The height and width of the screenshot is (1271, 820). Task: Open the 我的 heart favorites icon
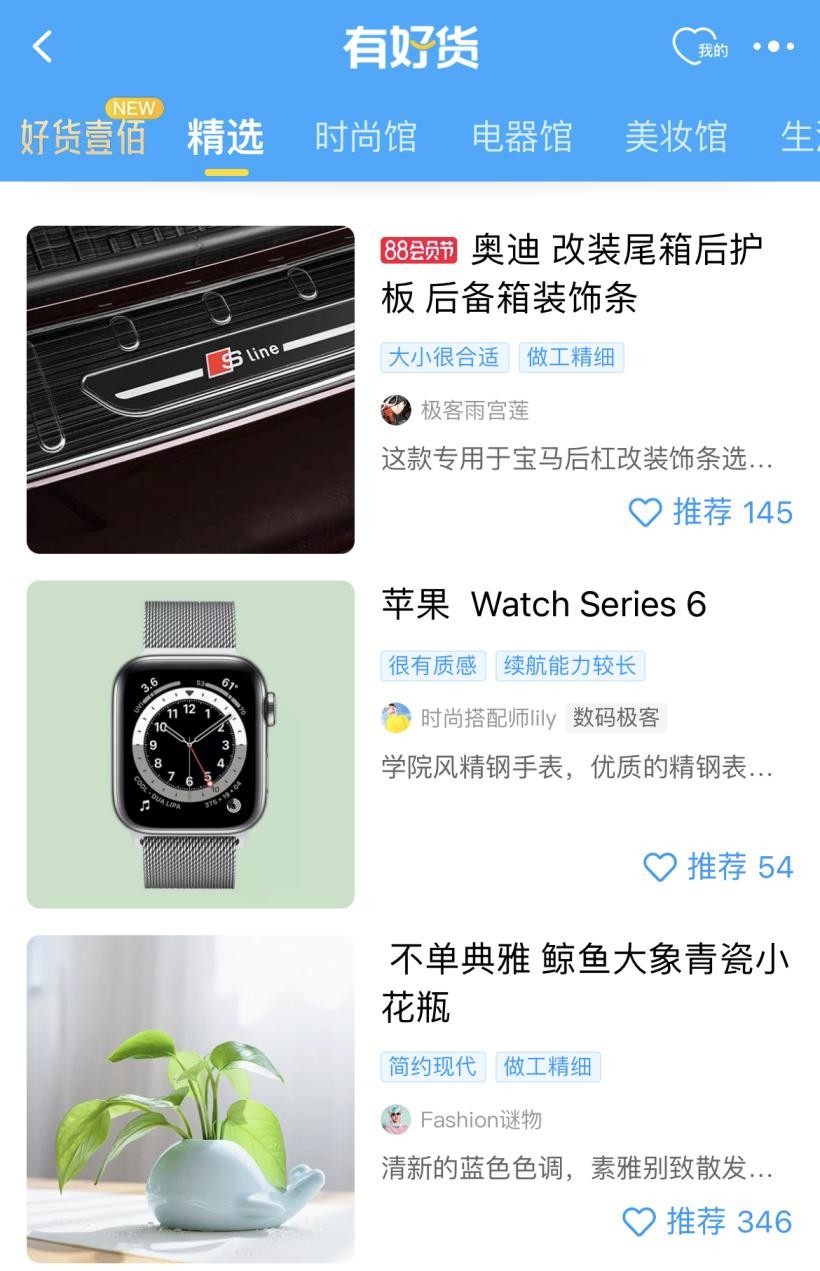pyautogui.click(x=700, y=47)
